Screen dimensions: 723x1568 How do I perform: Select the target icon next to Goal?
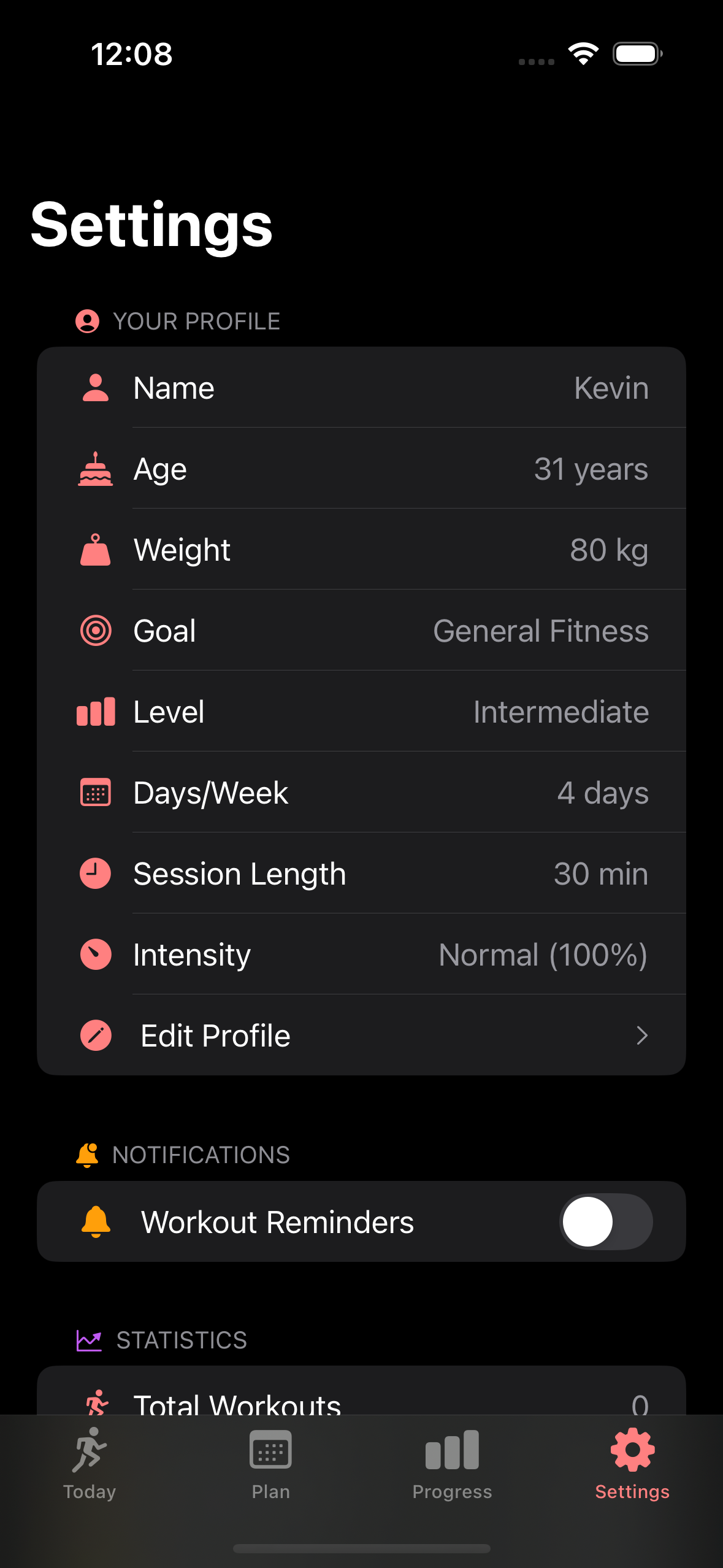(x=96, y=631)
